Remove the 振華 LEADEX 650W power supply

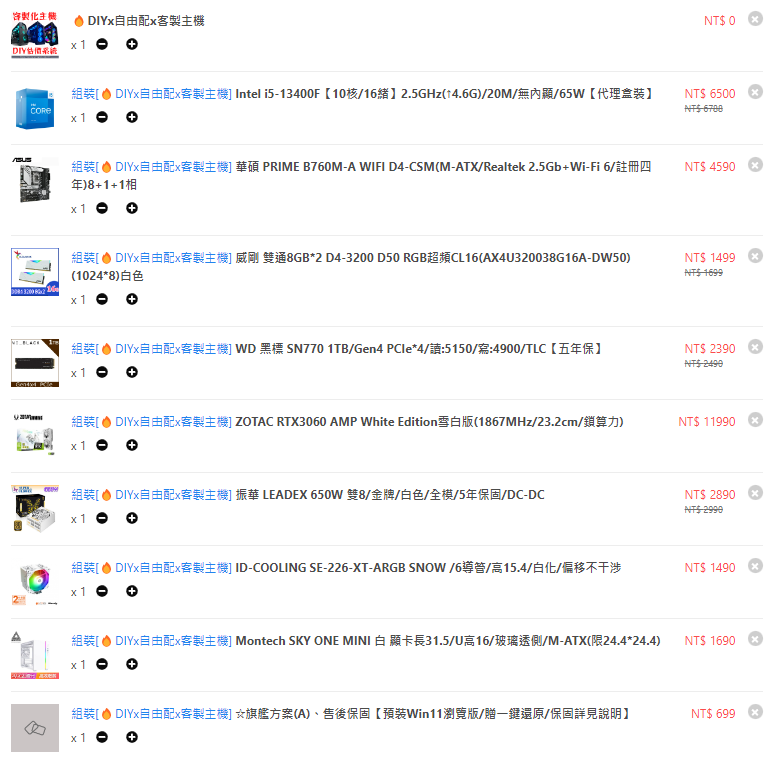[755, 493]
